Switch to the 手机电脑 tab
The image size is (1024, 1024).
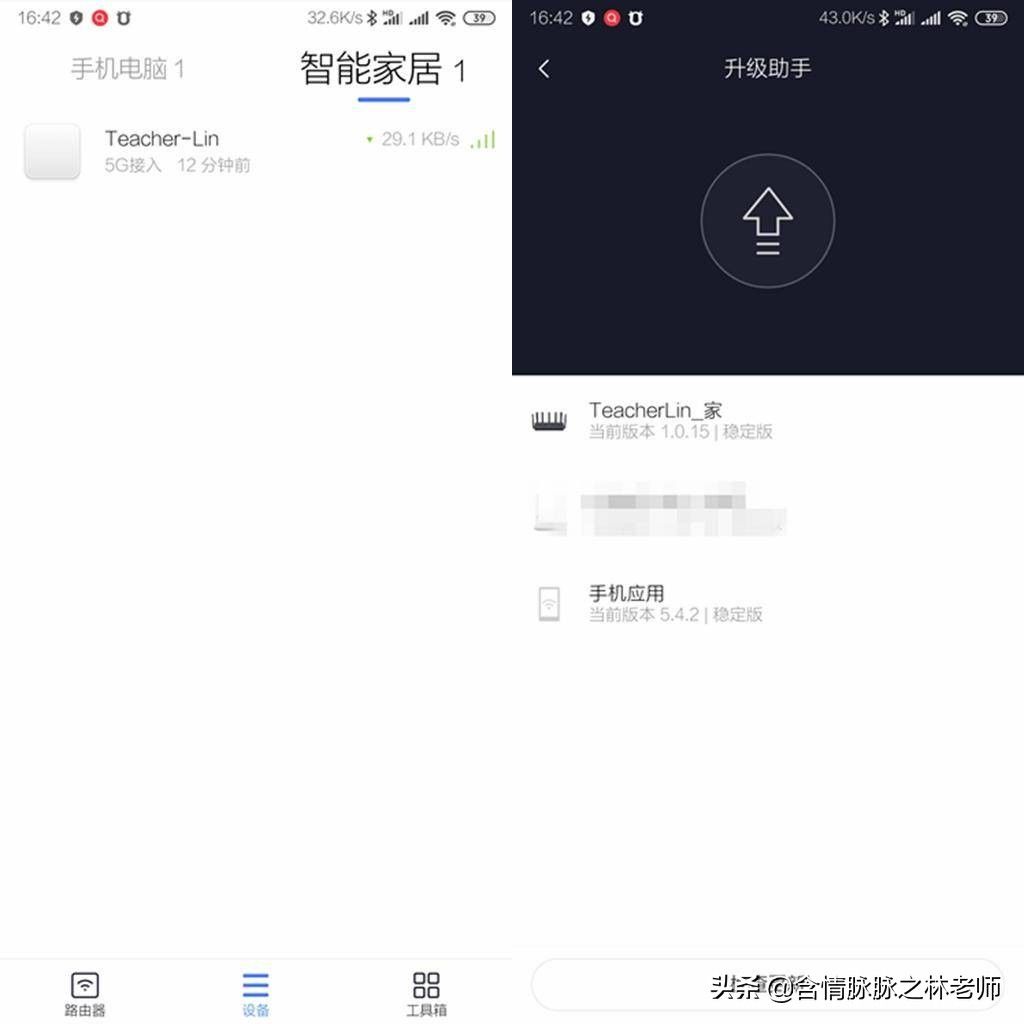[x=127, y=69]
